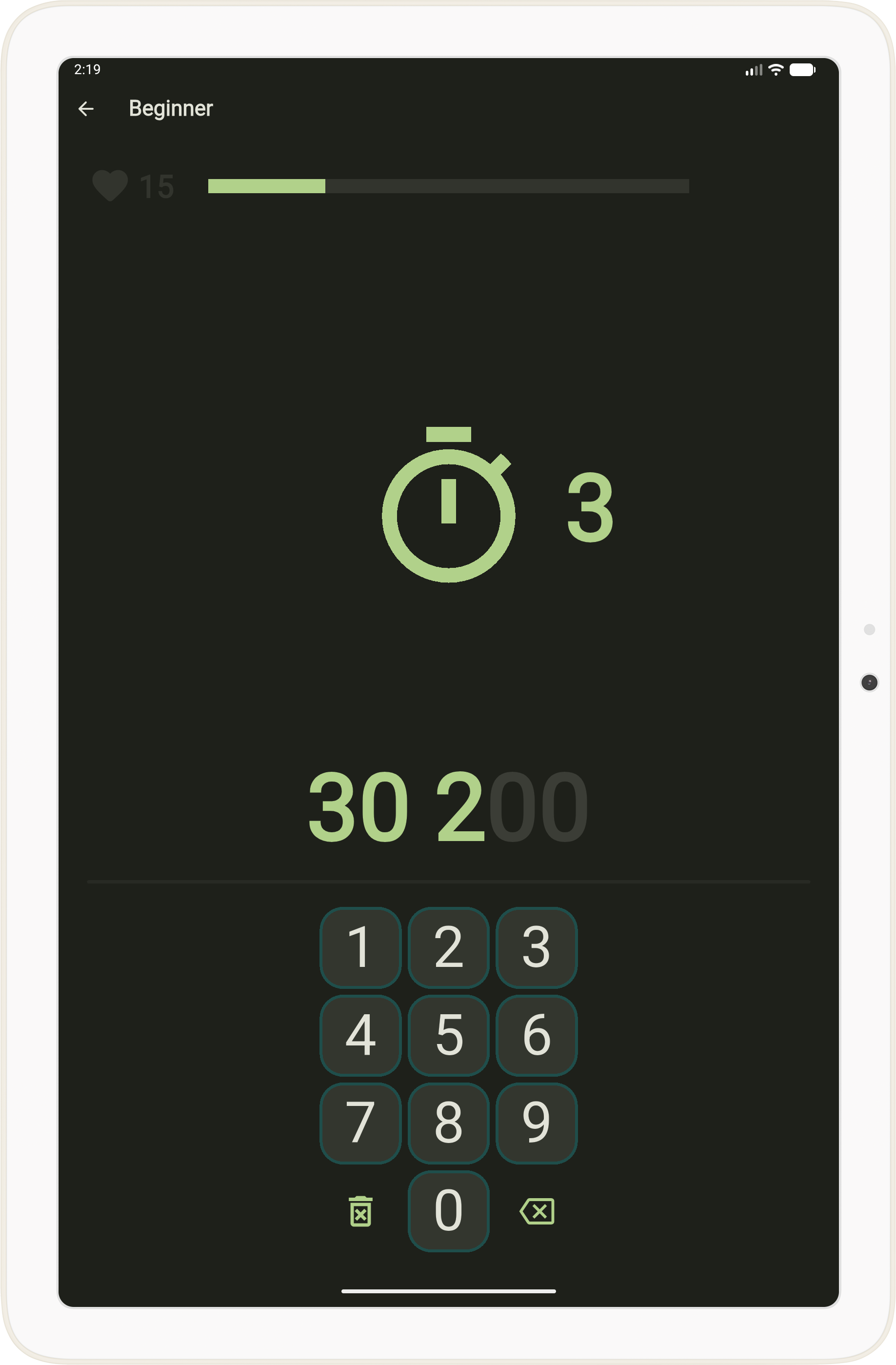
Task: Tap digit 9 on the keypad
Action: click(536, 1123)
